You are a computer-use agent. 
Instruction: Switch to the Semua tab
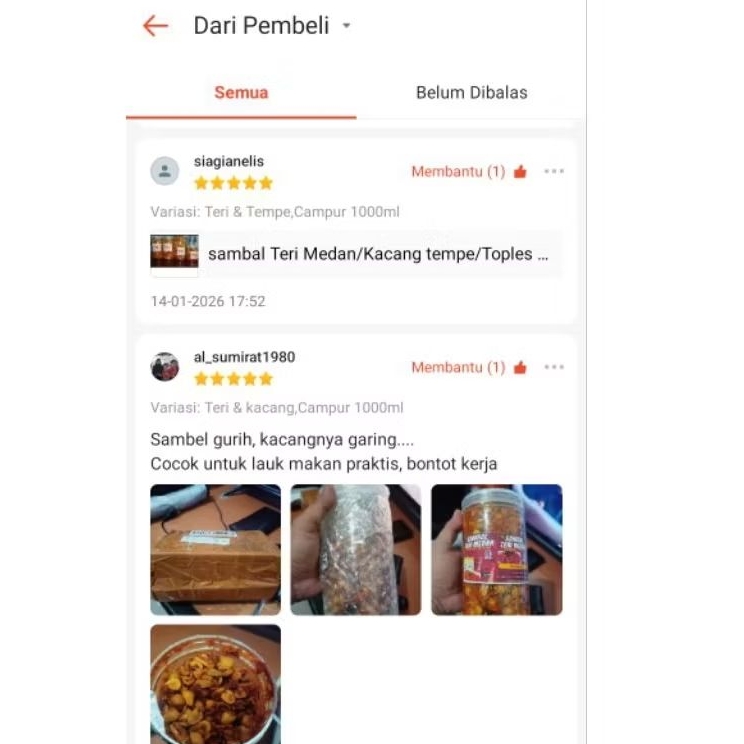[x=241, y=93]
